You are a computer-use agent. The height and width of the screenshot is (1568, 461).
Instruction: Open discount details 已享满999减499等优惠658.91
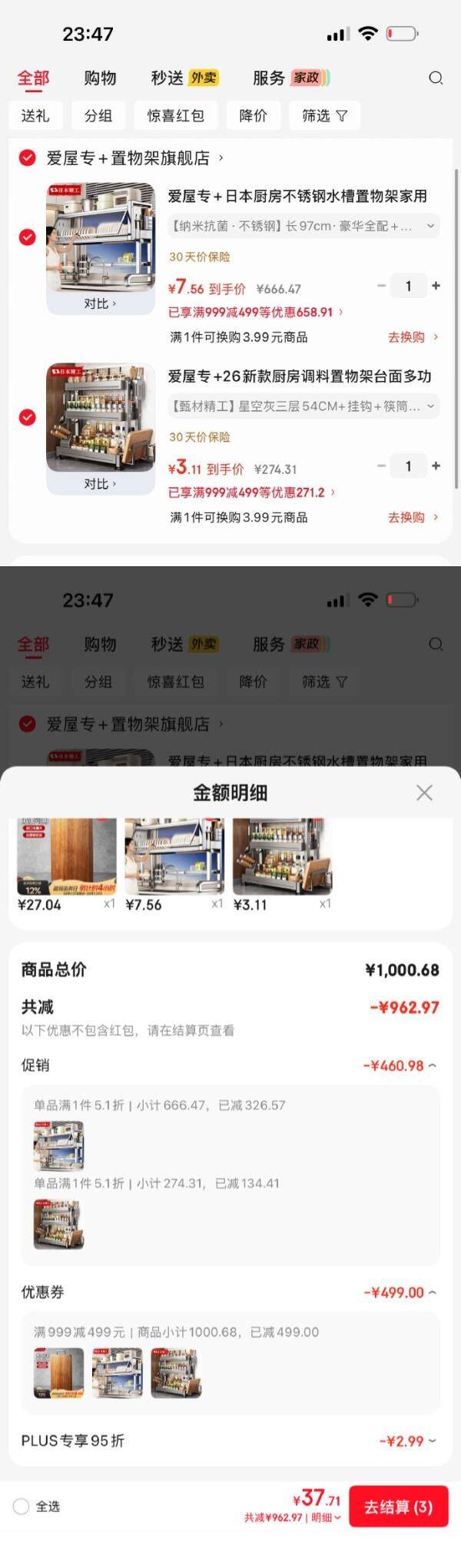[x=256, y=312]
